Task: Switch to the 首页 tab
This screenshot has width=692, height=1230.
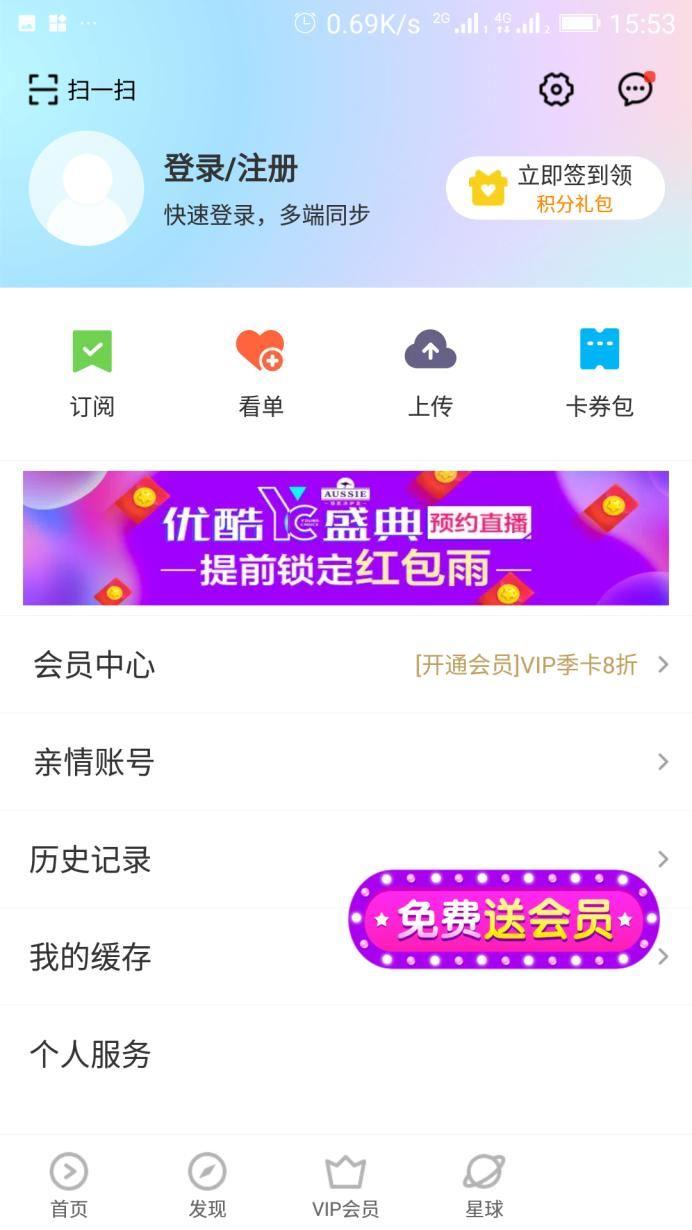Action: (x=69, y=1185)
